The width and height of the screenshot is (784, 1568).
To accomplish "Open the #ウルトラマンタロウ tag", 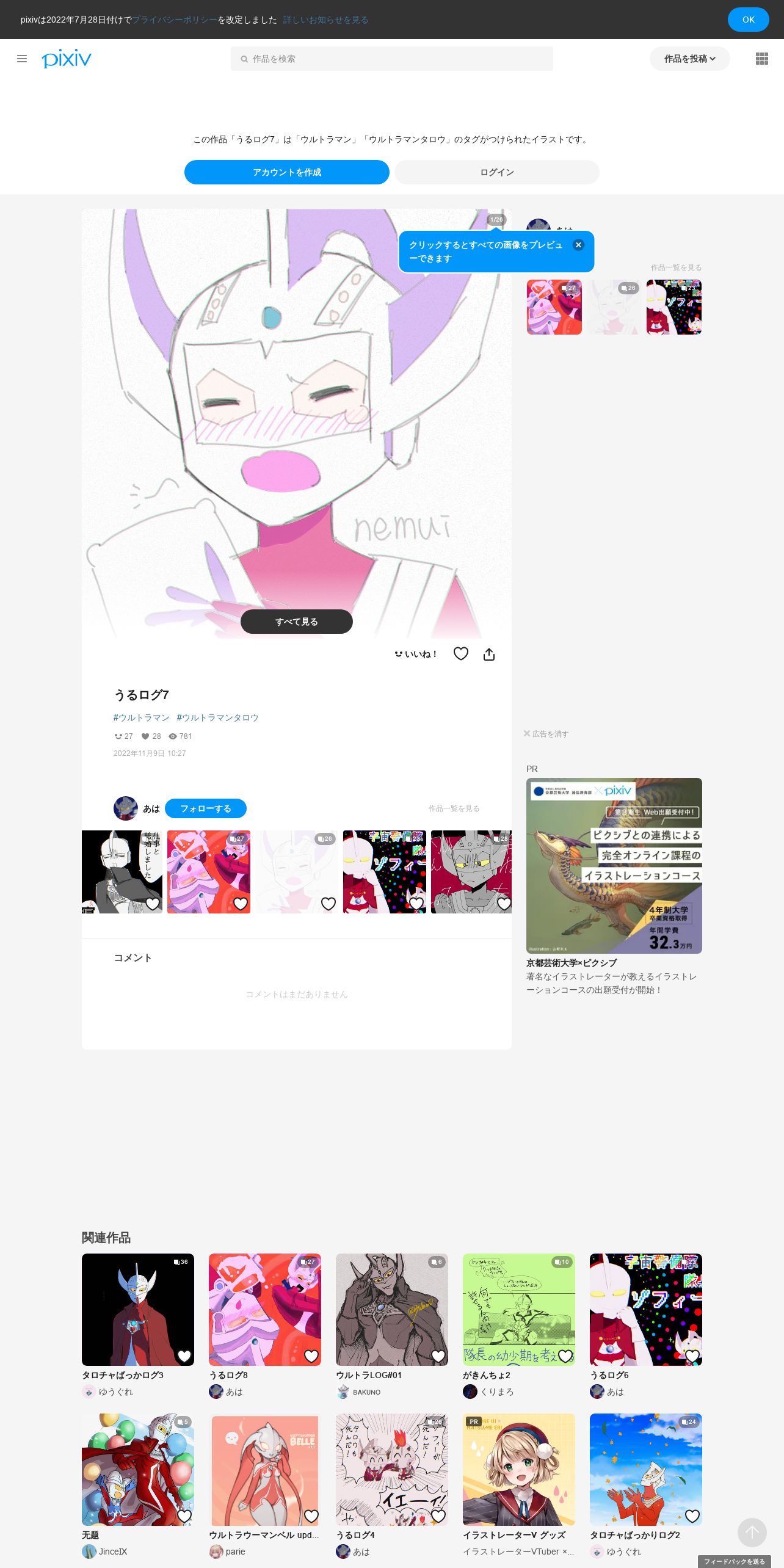I will 217,717.
